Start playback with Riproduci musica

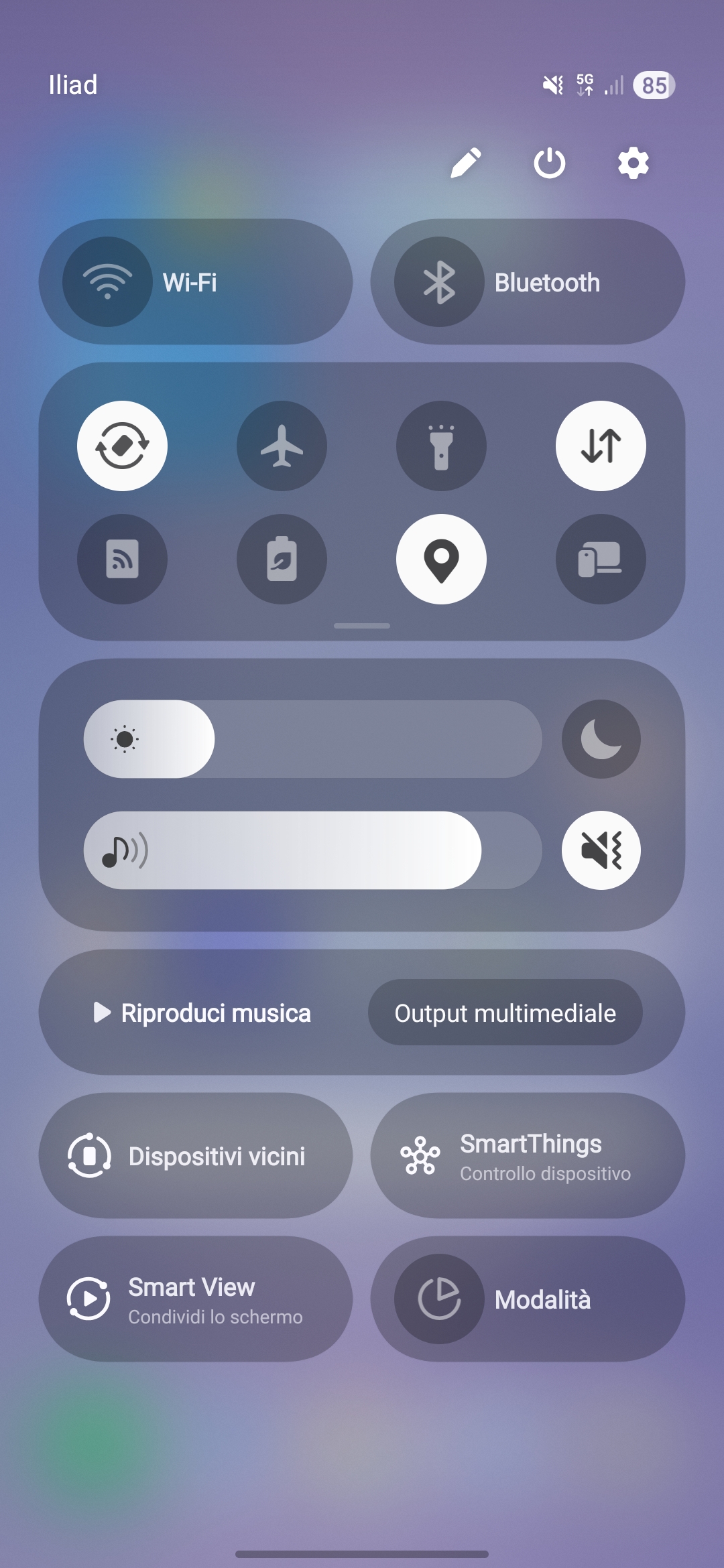point(202,1013)
